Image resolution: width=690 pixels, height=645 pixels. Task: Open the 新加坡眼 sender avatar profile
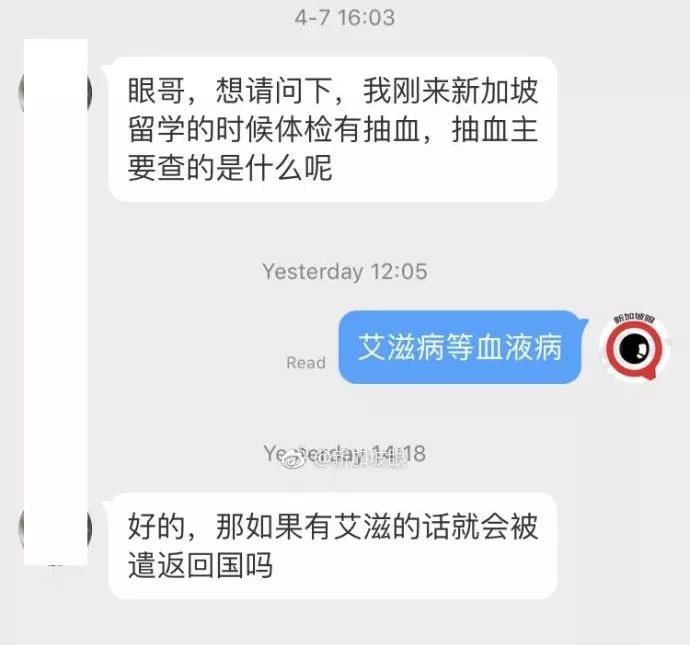632,347
